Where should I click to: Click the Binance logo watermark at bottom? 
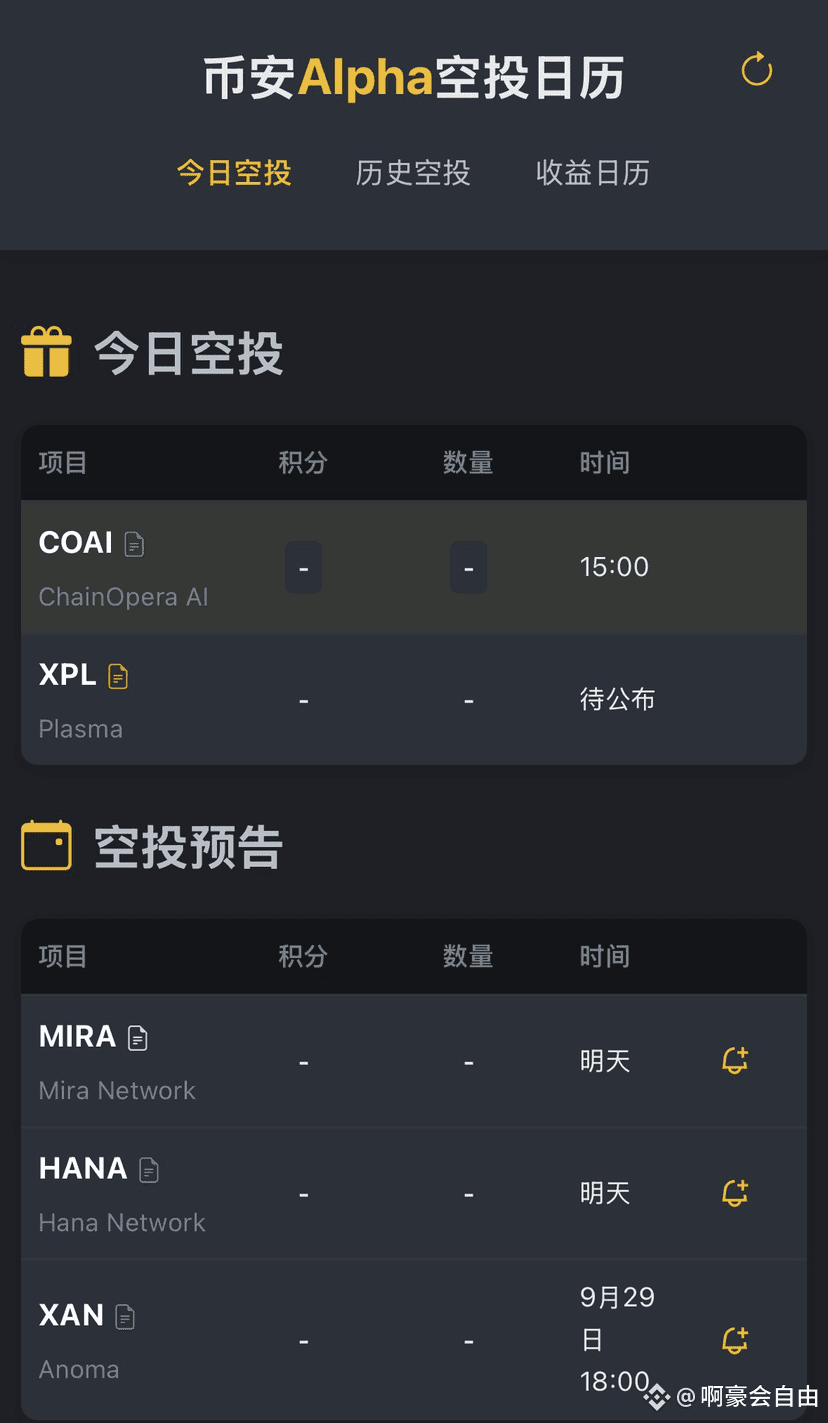point(655,1398)
